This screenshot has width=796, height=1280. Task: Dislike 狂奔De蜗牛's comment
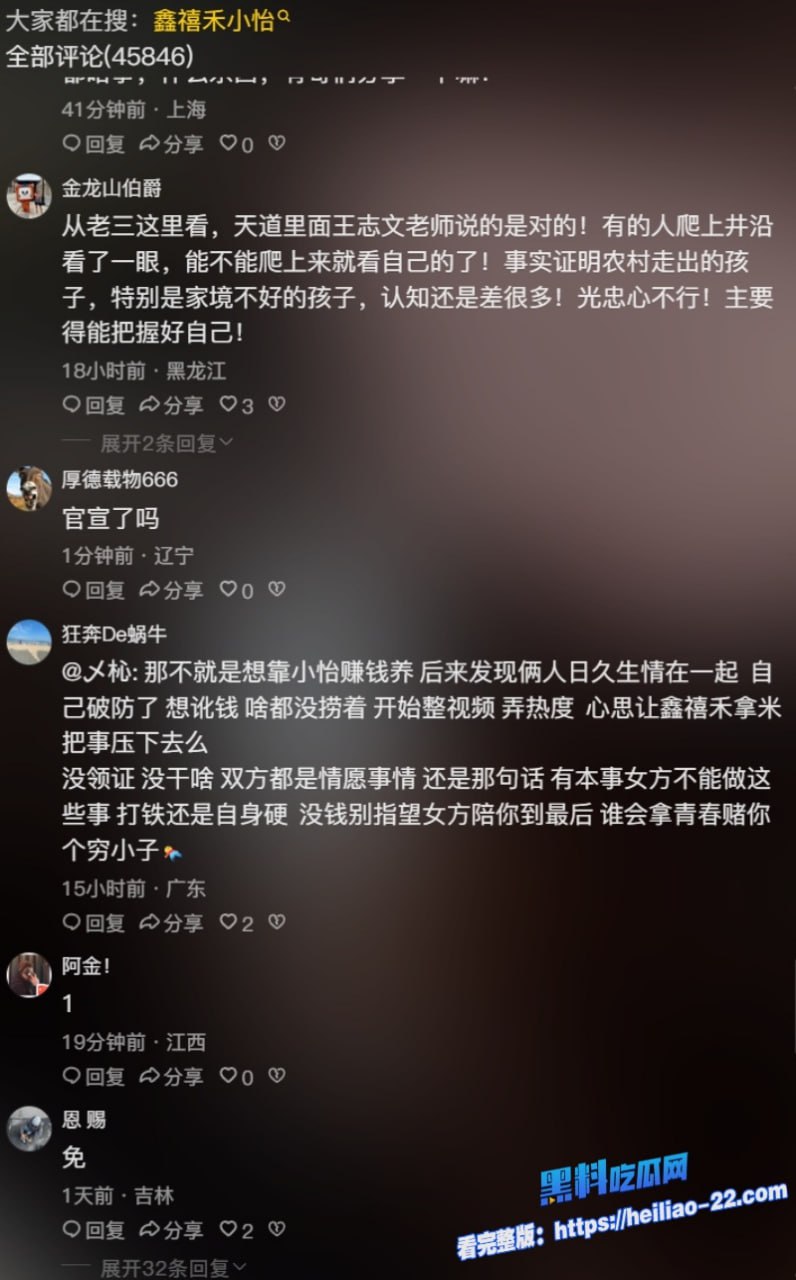point(277,922)
